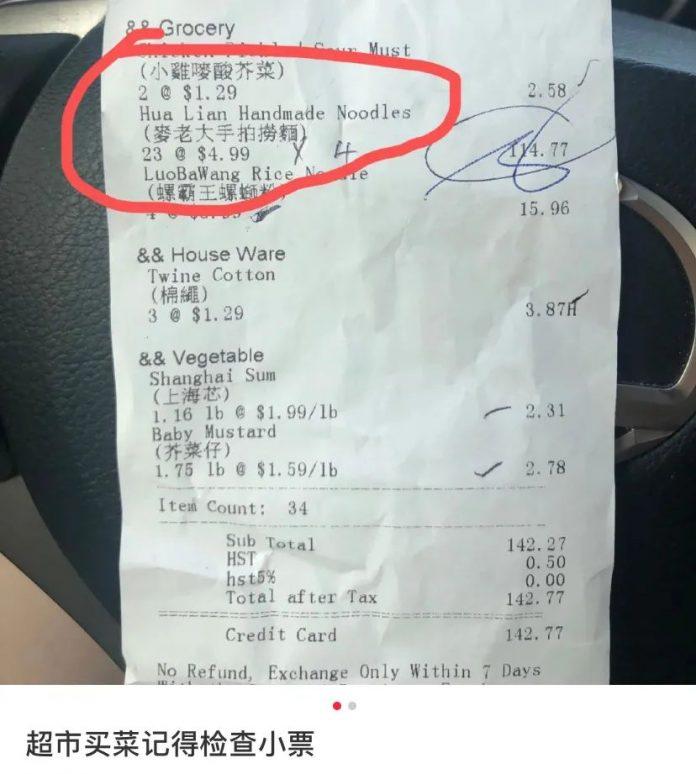Tap the second page indicator dot
This screenshot has height=774, width=696.
[x=352, y=705]
